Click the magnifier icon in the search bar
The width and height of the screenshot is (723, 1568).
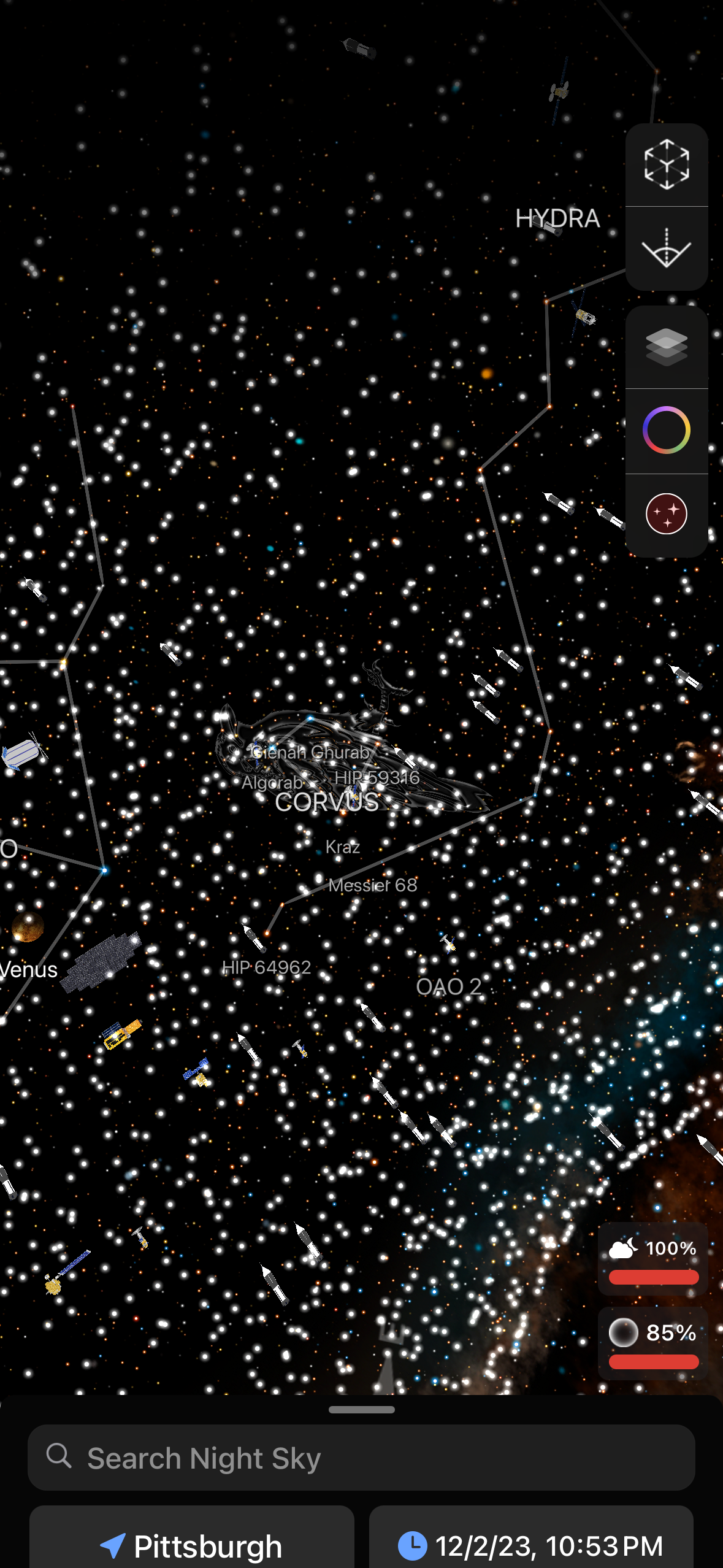click(59, 1457)
